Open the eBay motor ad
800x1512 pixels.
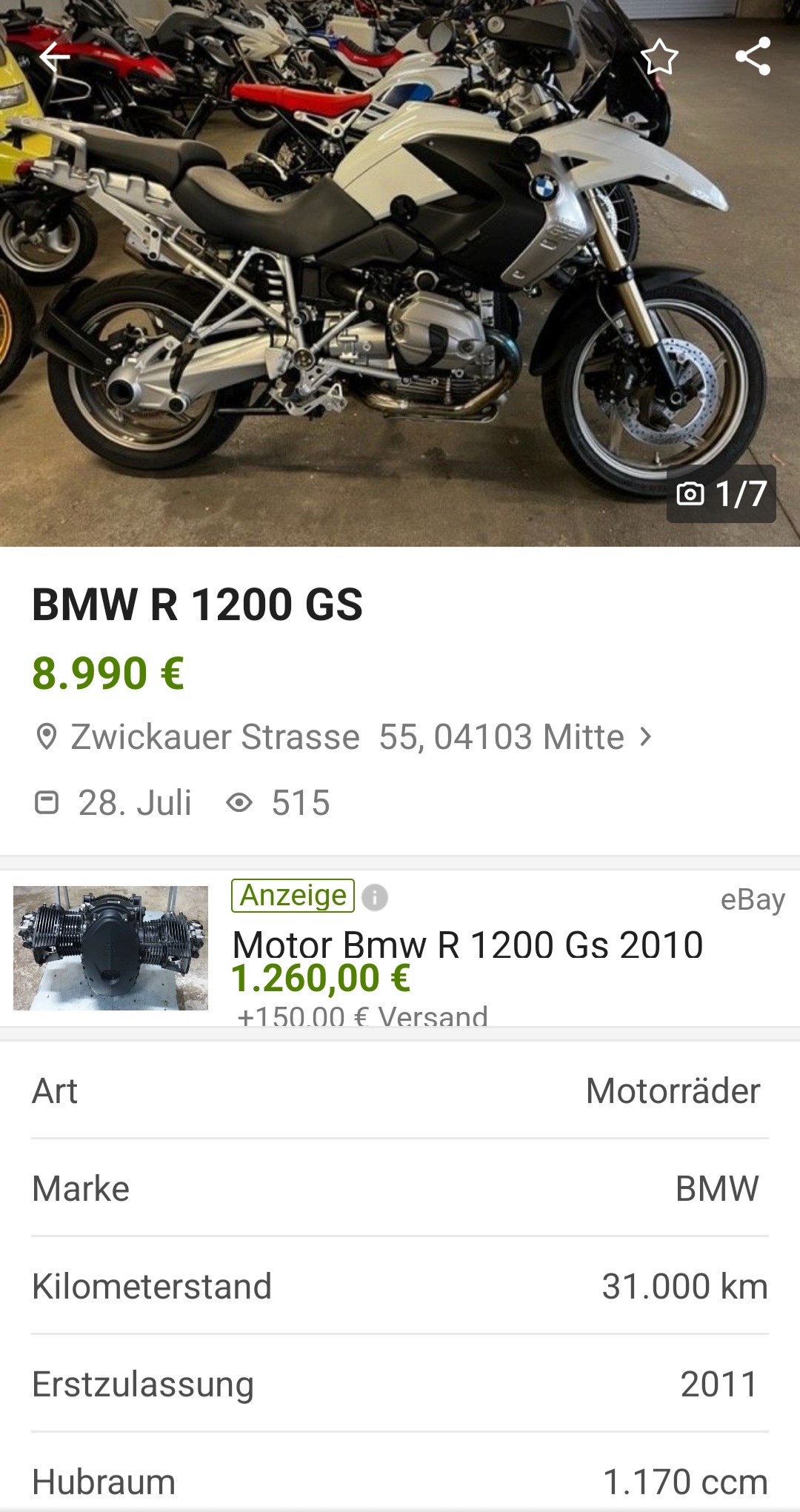pos(467,945)
